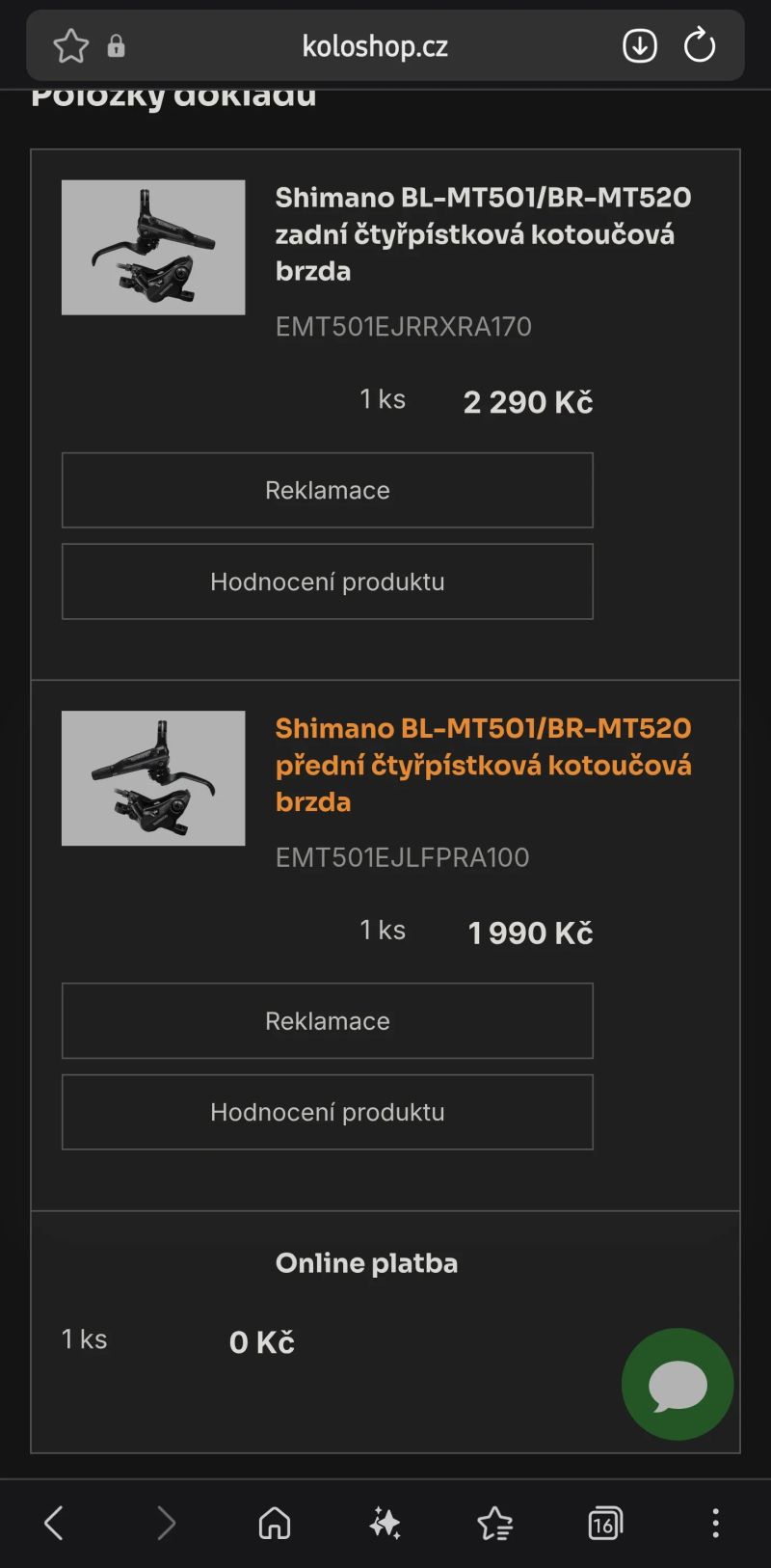Screen dimensions: 771x1568
Task: Tap the koloshop.cz address bar
Action: pyautogui.click(x=375, y=45)
